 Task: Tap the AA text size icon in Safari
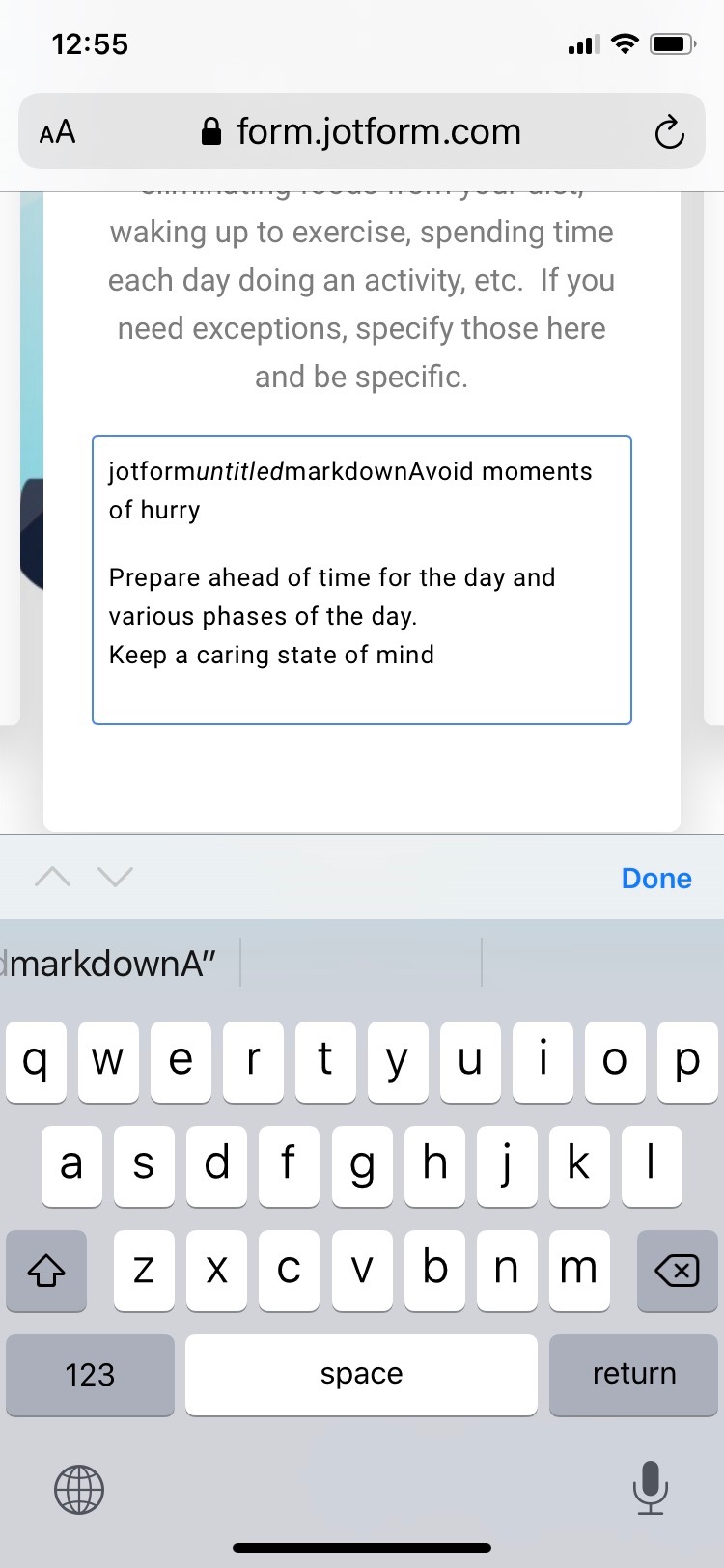tap(56, 131)
